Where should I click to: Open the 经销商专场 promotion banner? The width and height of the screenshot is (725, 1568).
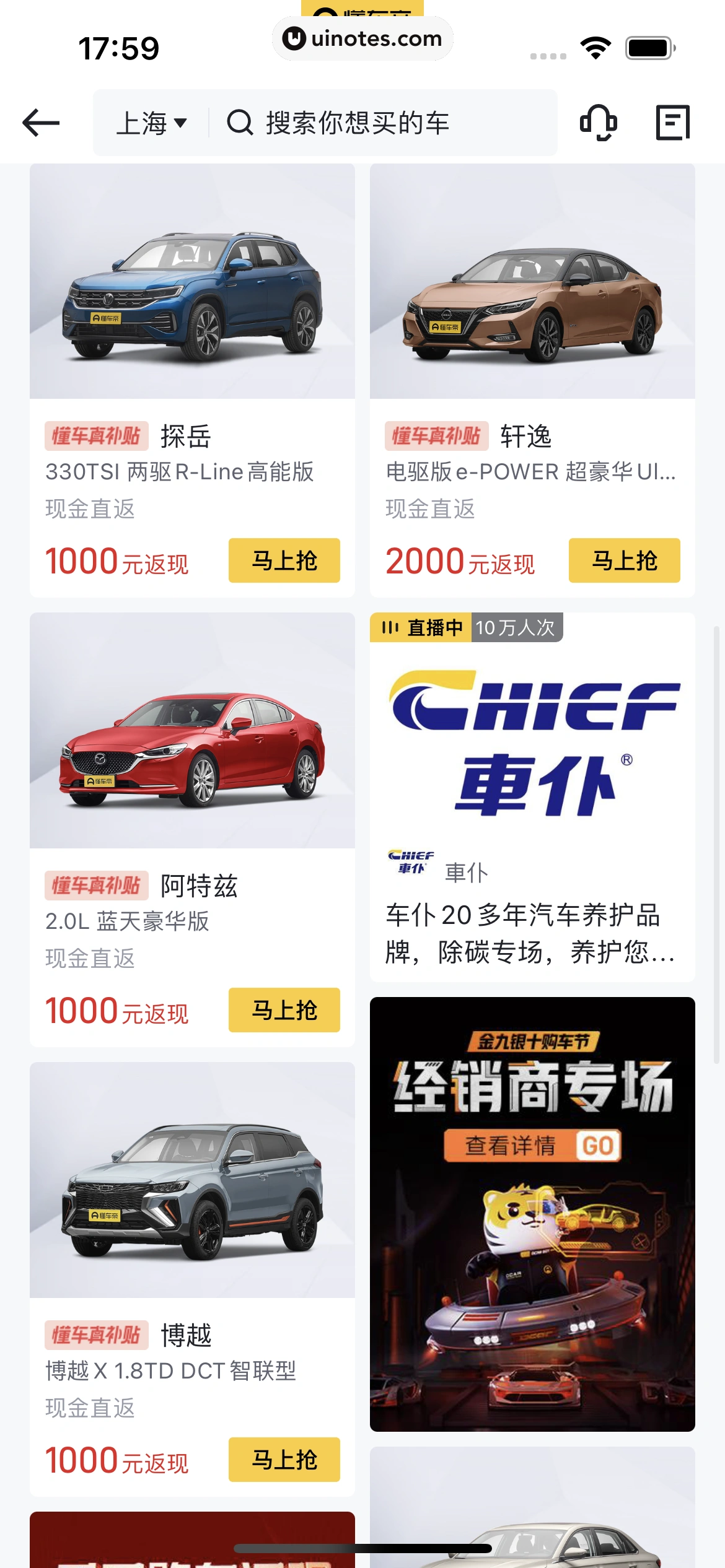[x=532, y=1214]
